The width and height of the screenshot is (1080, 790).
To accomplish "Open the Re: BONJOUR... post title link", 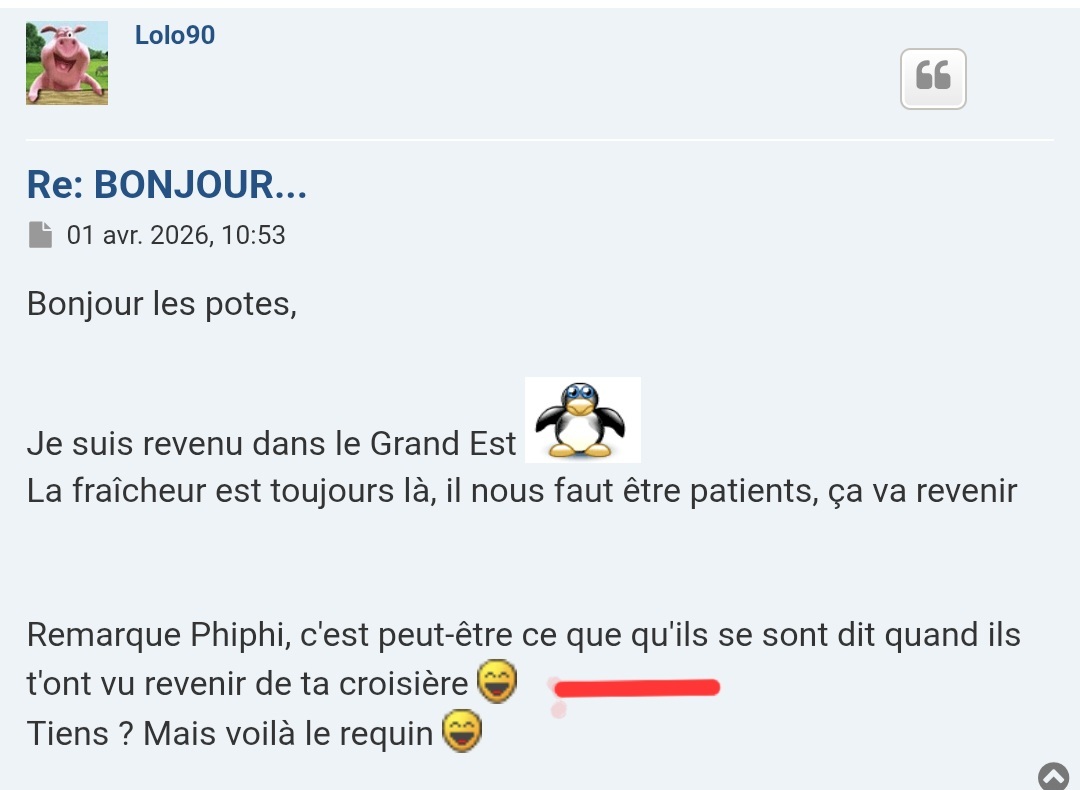I will (x=166, y=184).
